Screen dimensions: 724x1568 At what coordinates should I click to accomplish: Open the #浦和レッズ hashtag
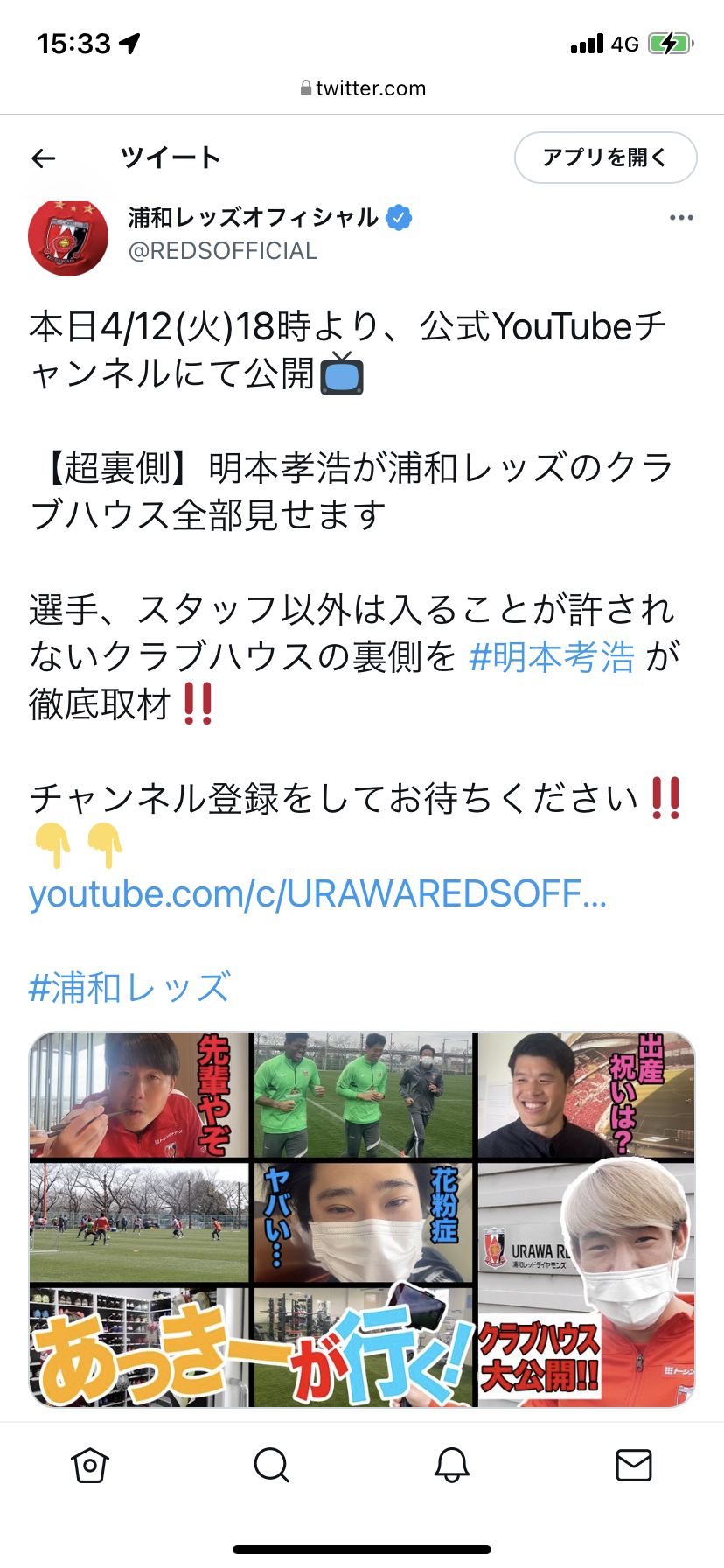(129, 988)
